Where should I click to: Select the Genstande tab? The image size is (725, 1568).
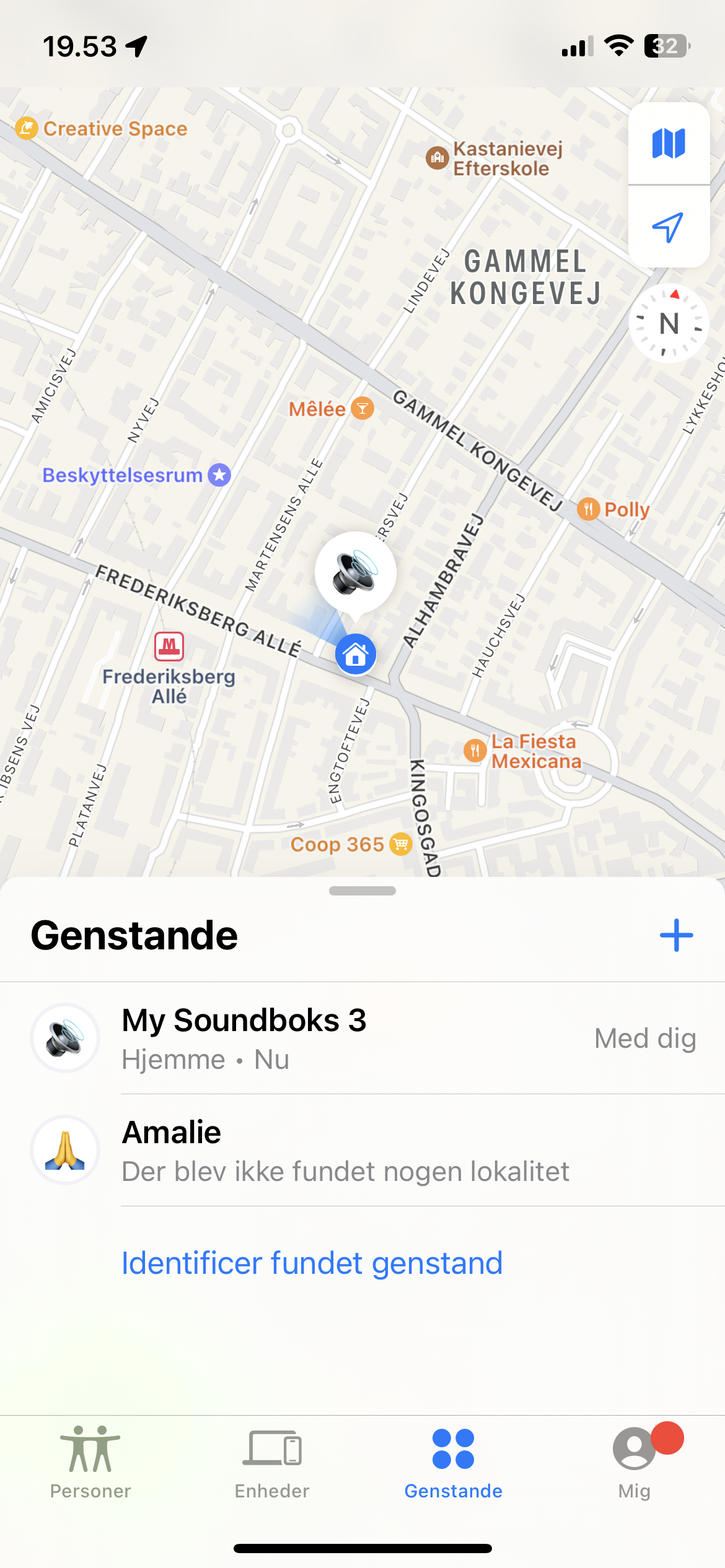(454, 1461)
